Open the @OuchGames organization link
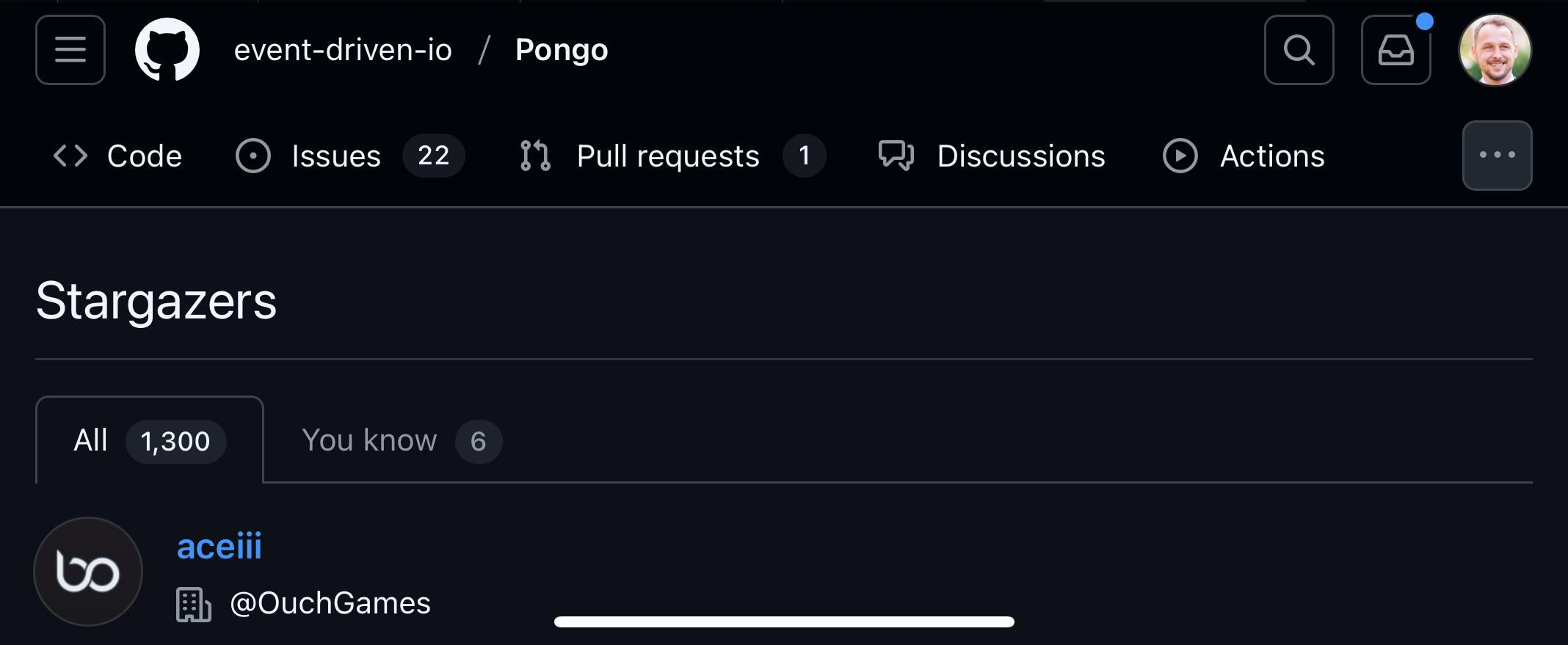 pyautogui.click(x=330, y=603)
